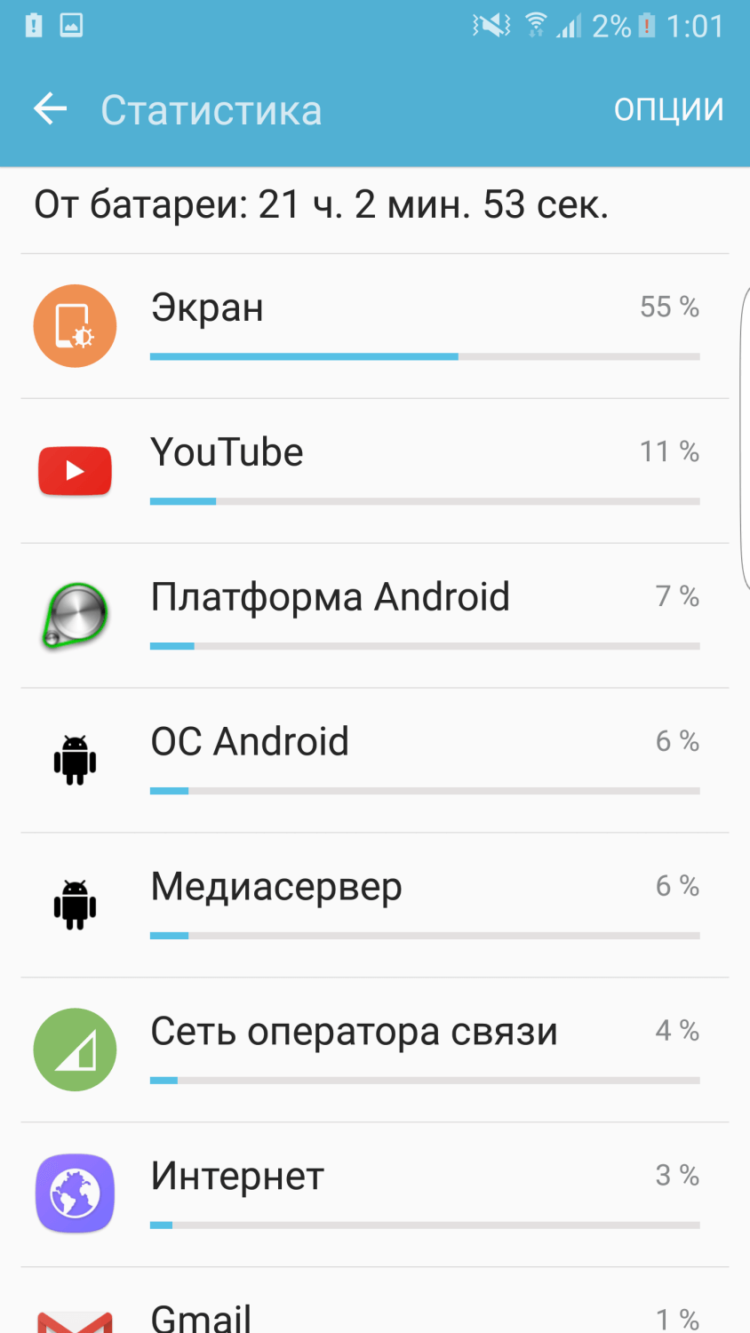Click the mobile signal strength icon

[566, 25]
